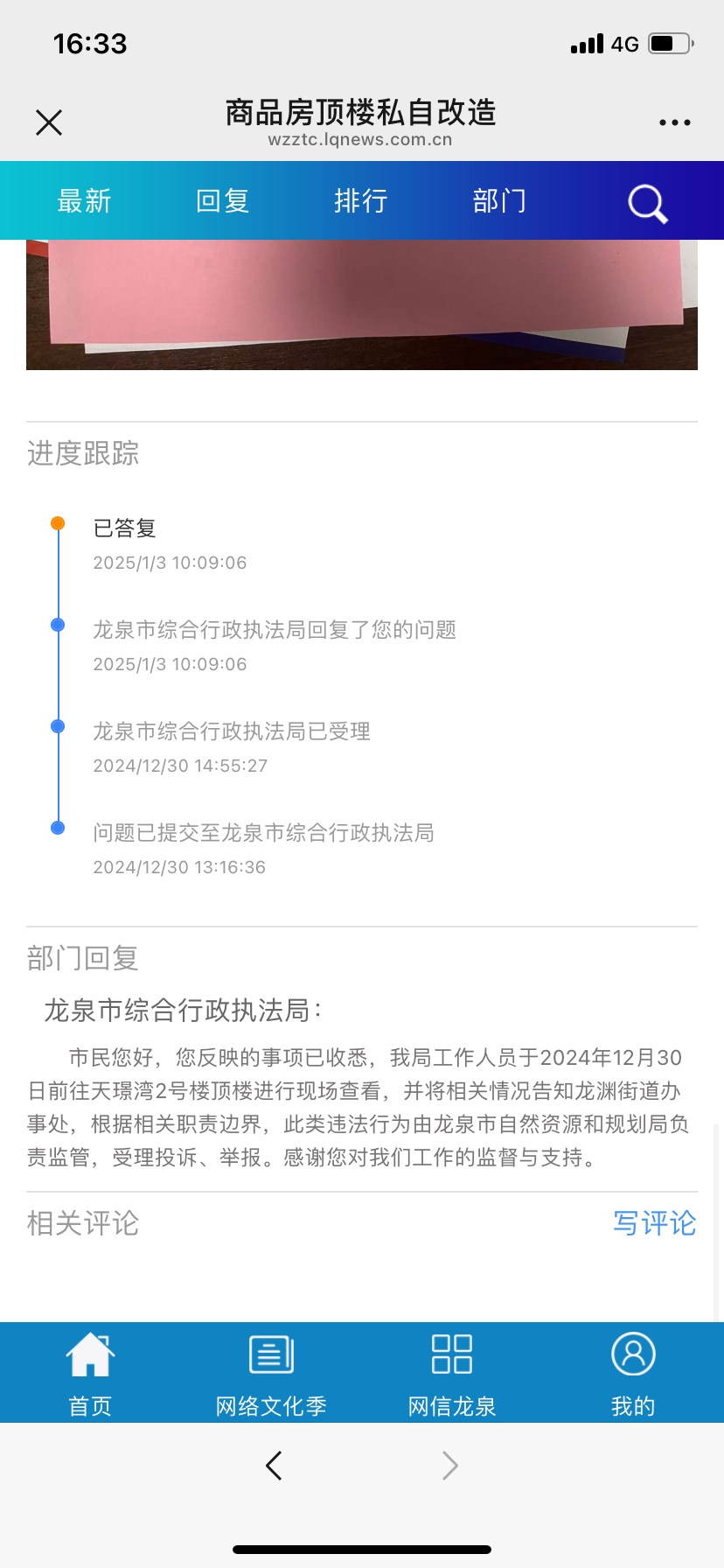The height and width of the screenshot is (1568, 724).
Task: Open the 网信龙泉 section
Action: click(452, 1371)
